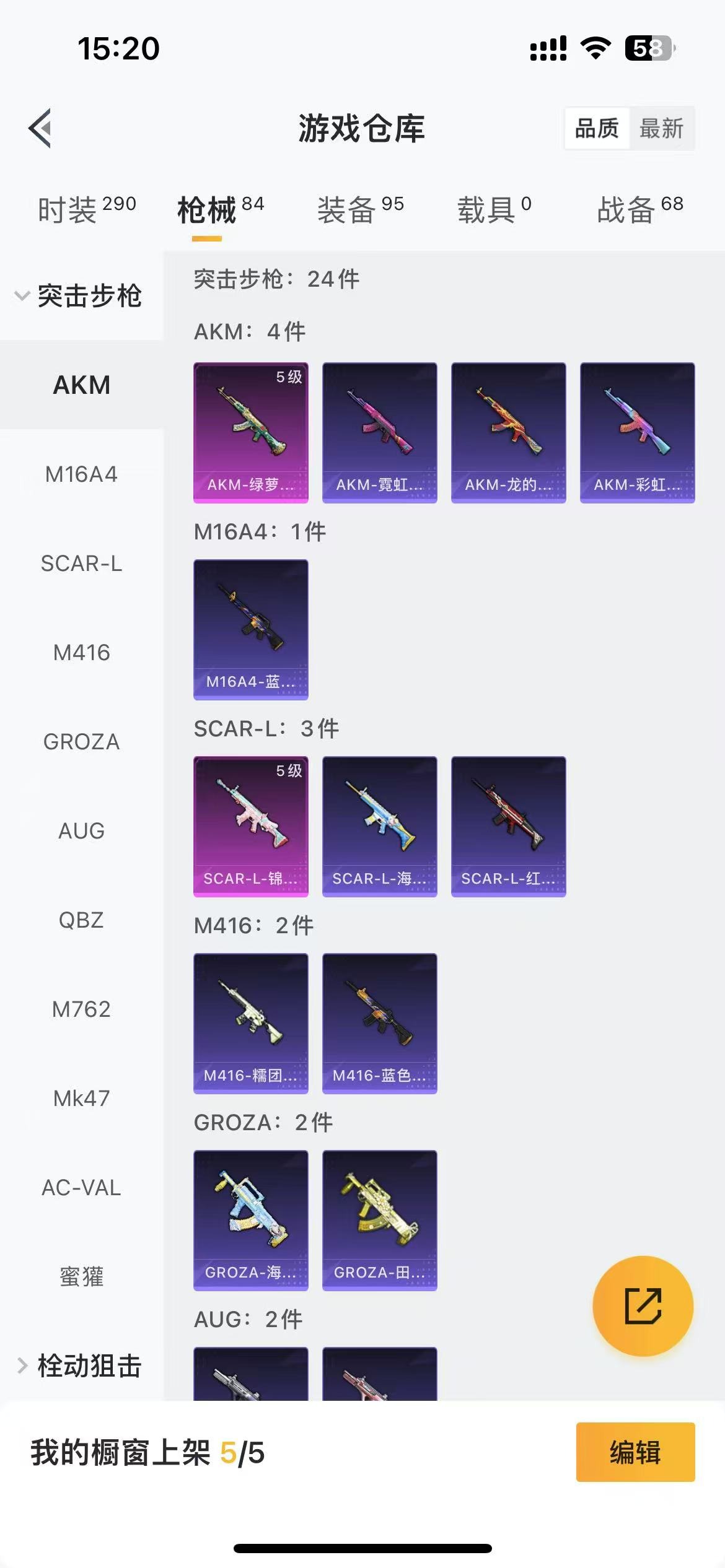Open the AKM-龙的 skin card

(508, 432)
